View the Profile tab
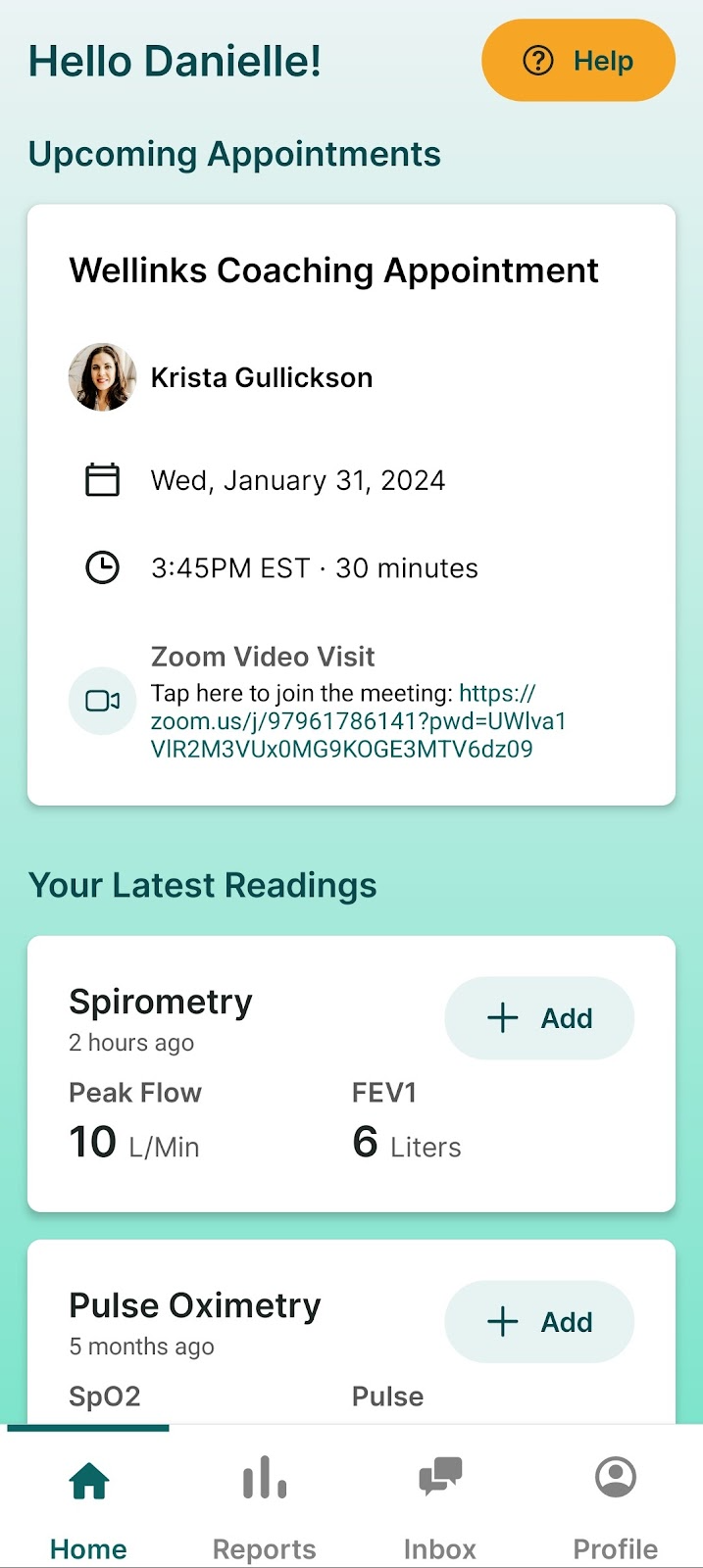Screen dimensions: 703x1568 pos(615,1504)
